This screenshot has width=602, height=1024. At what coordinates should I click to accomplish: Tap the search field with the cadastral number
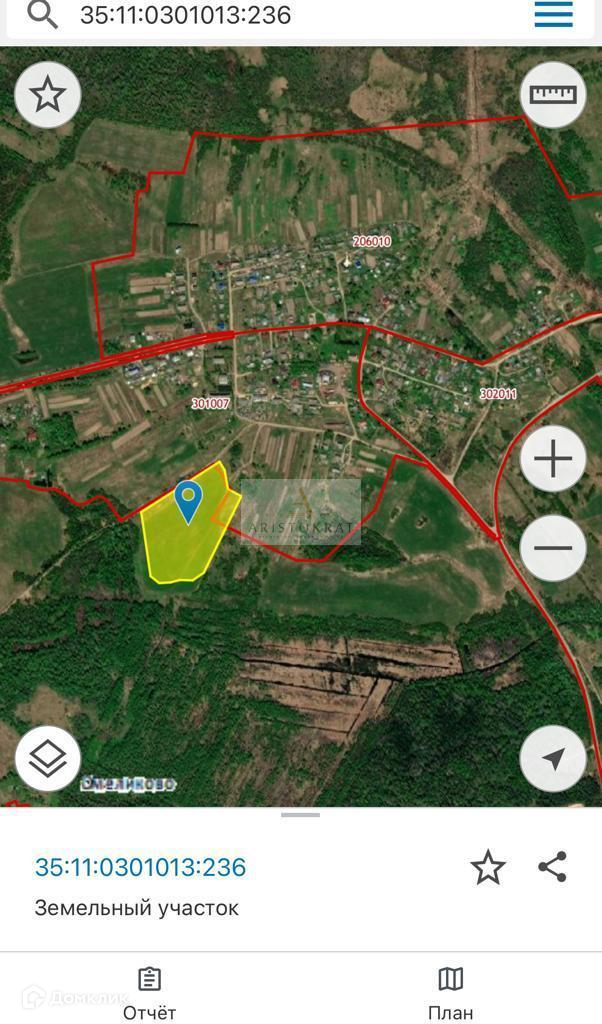[x=290, y=15]
